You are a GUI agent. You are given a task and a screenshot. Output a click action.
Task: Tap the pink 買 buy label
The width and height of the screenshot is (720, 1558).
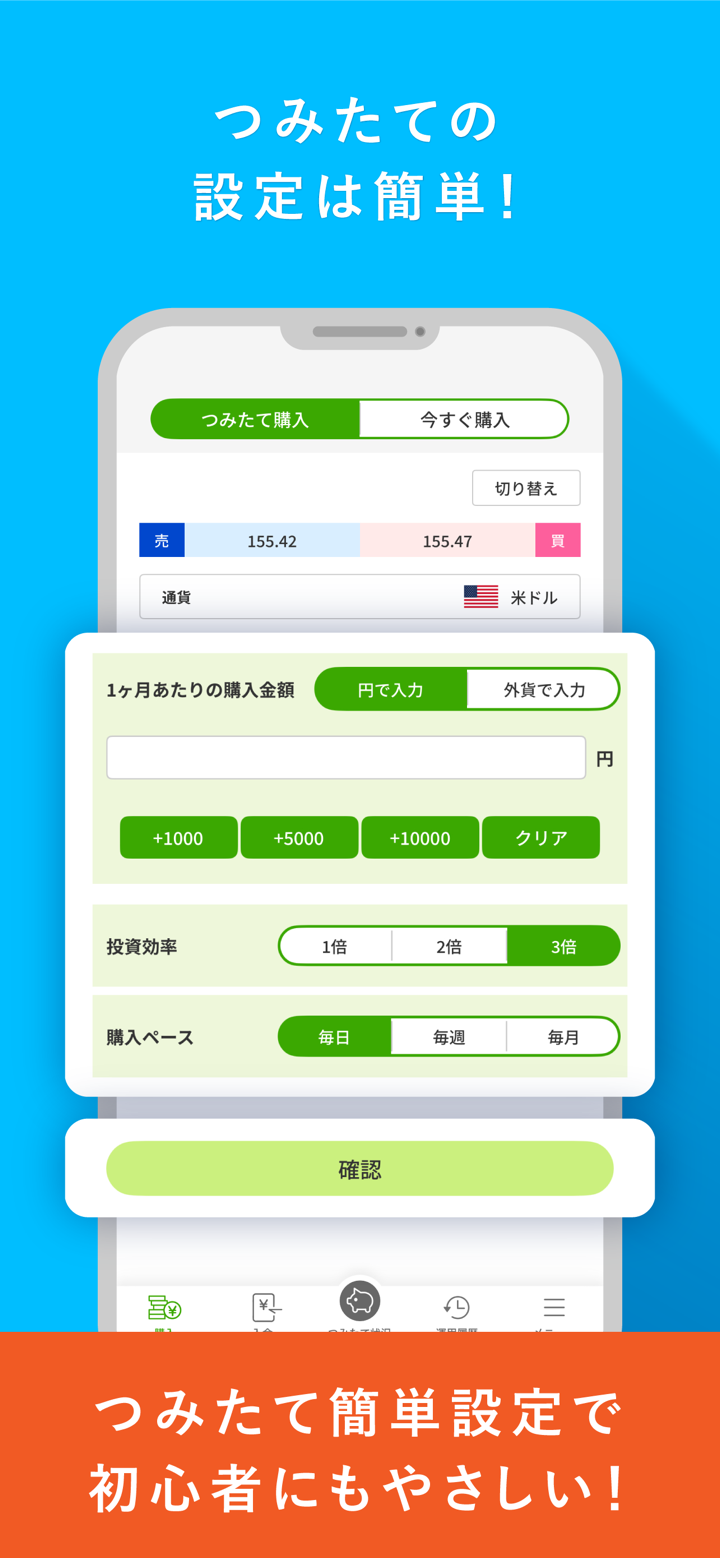tap(558, 540)
